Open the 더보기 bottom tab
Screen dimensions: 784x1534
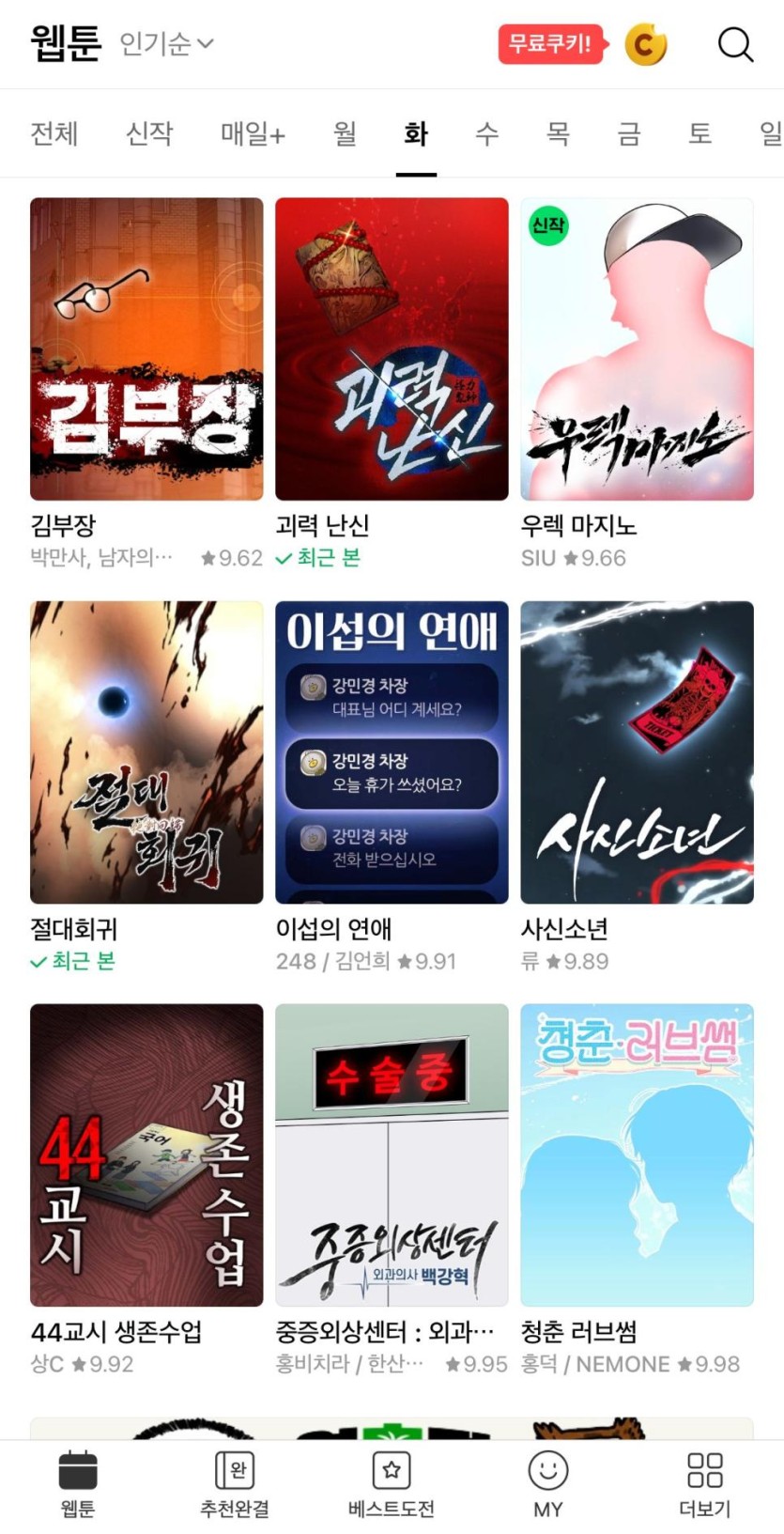click(x=704, y=1484)
